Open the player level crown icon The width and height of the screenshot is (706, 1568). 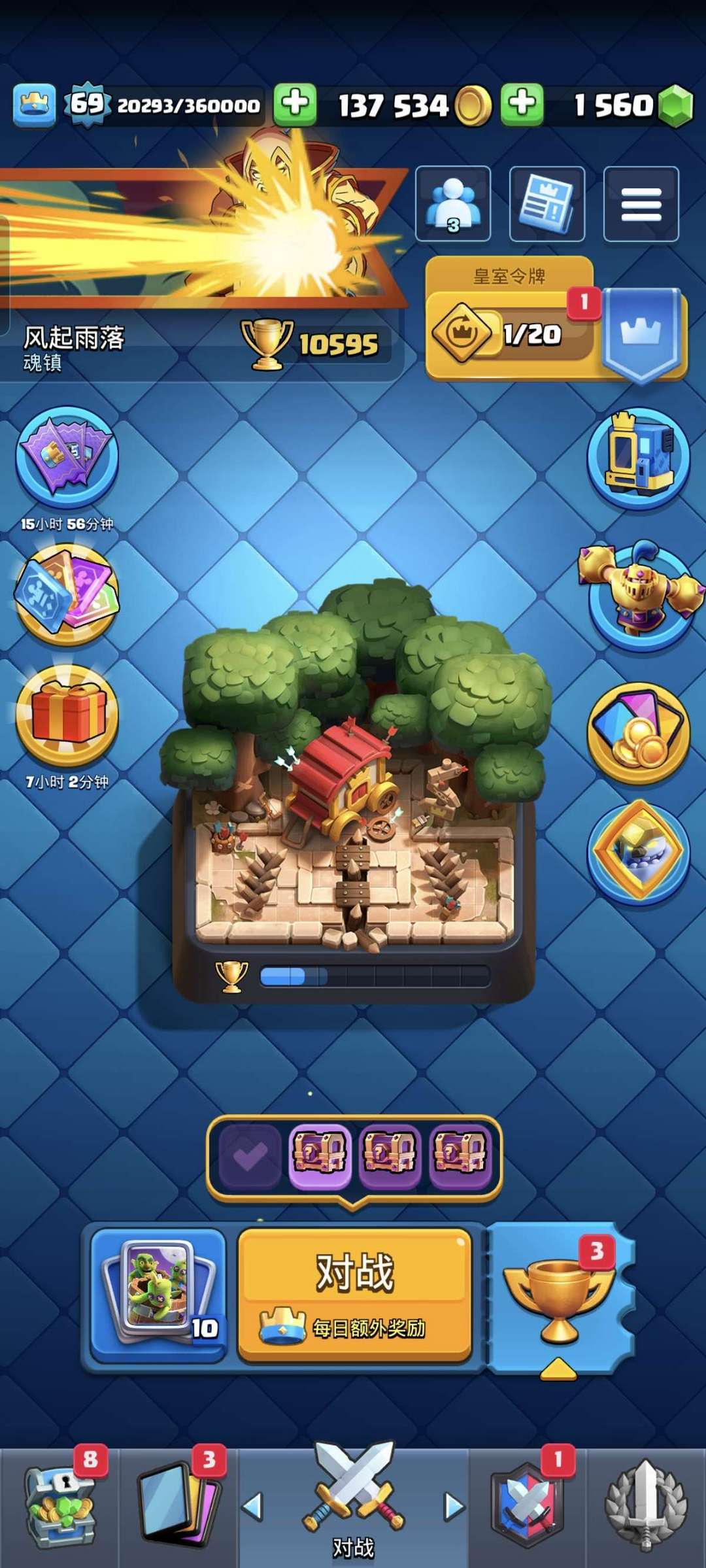[34, 105]
